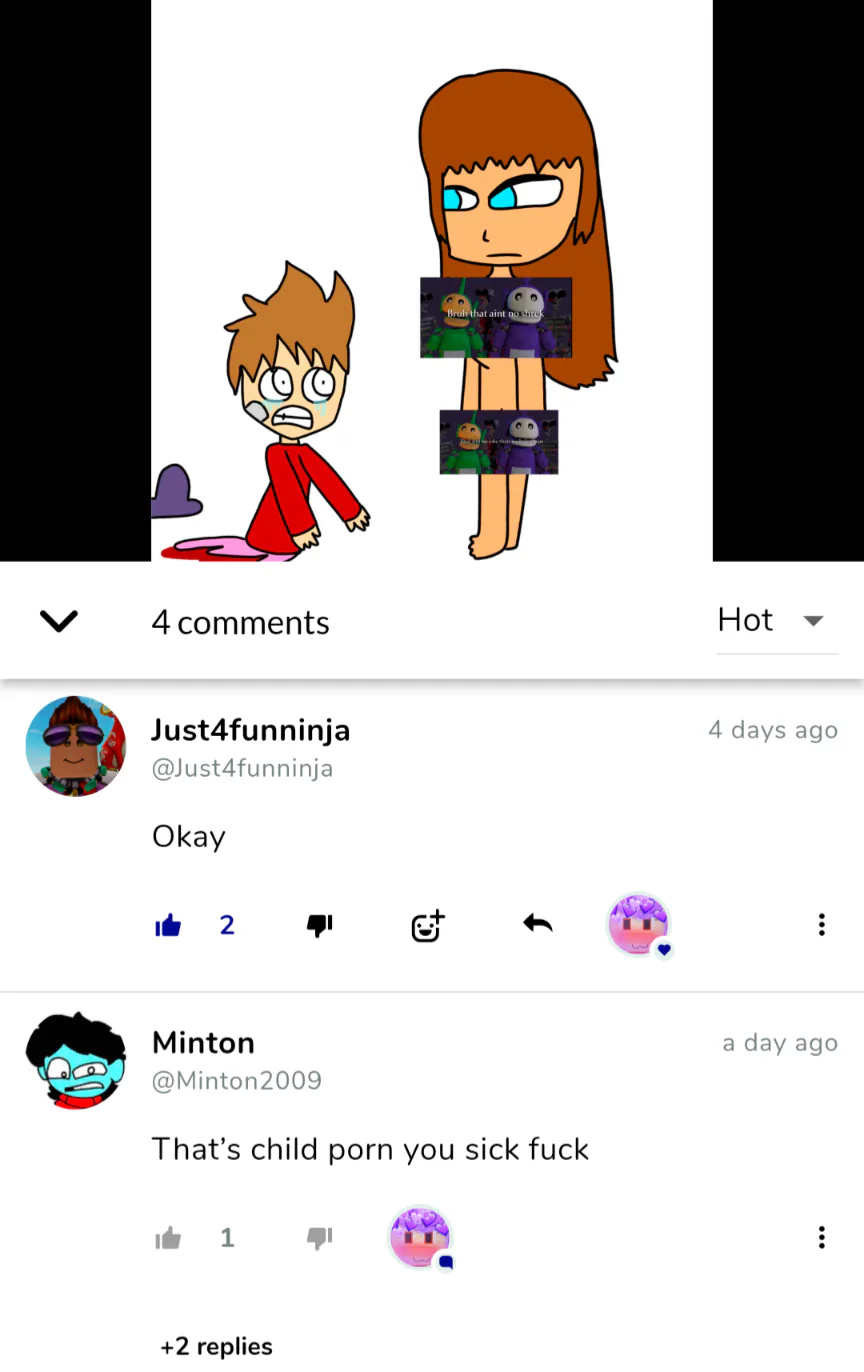Viewport: 864px width, 1372px height.
Task: Open overflow menu on Just4funninja's comment
Action: [821, 925]
